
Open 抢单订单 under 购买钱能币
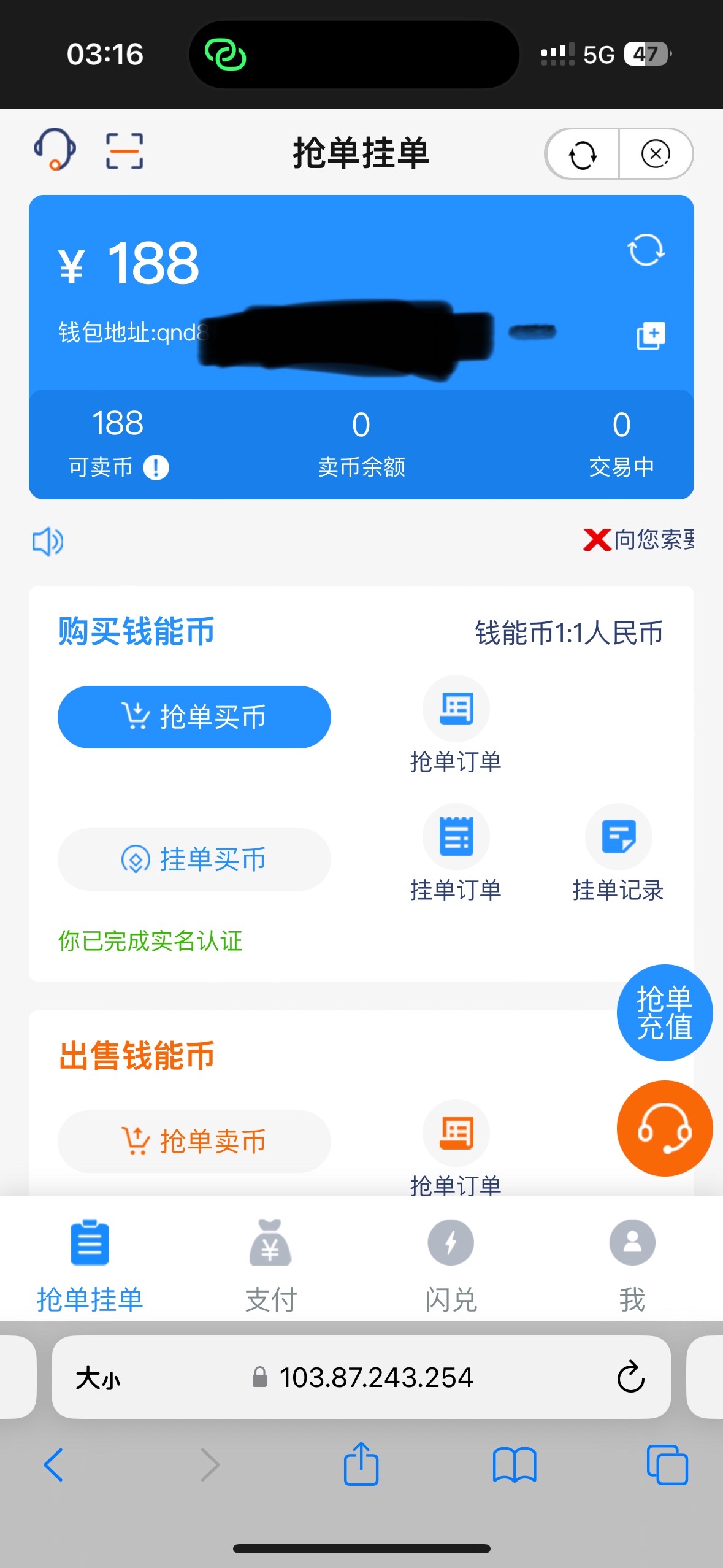point(456,724)
